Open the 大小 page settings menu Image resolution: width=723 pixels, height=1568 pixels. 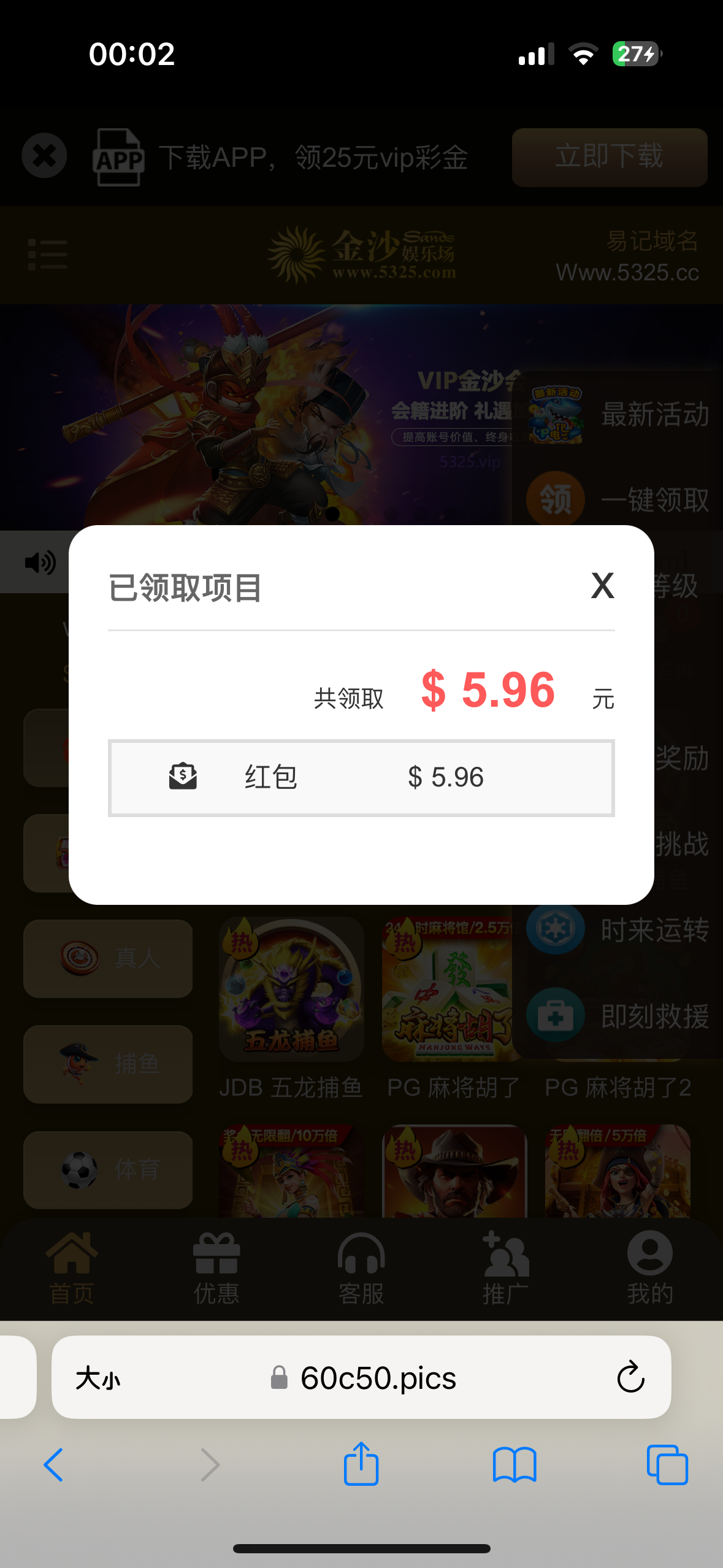coord(98,1378)
